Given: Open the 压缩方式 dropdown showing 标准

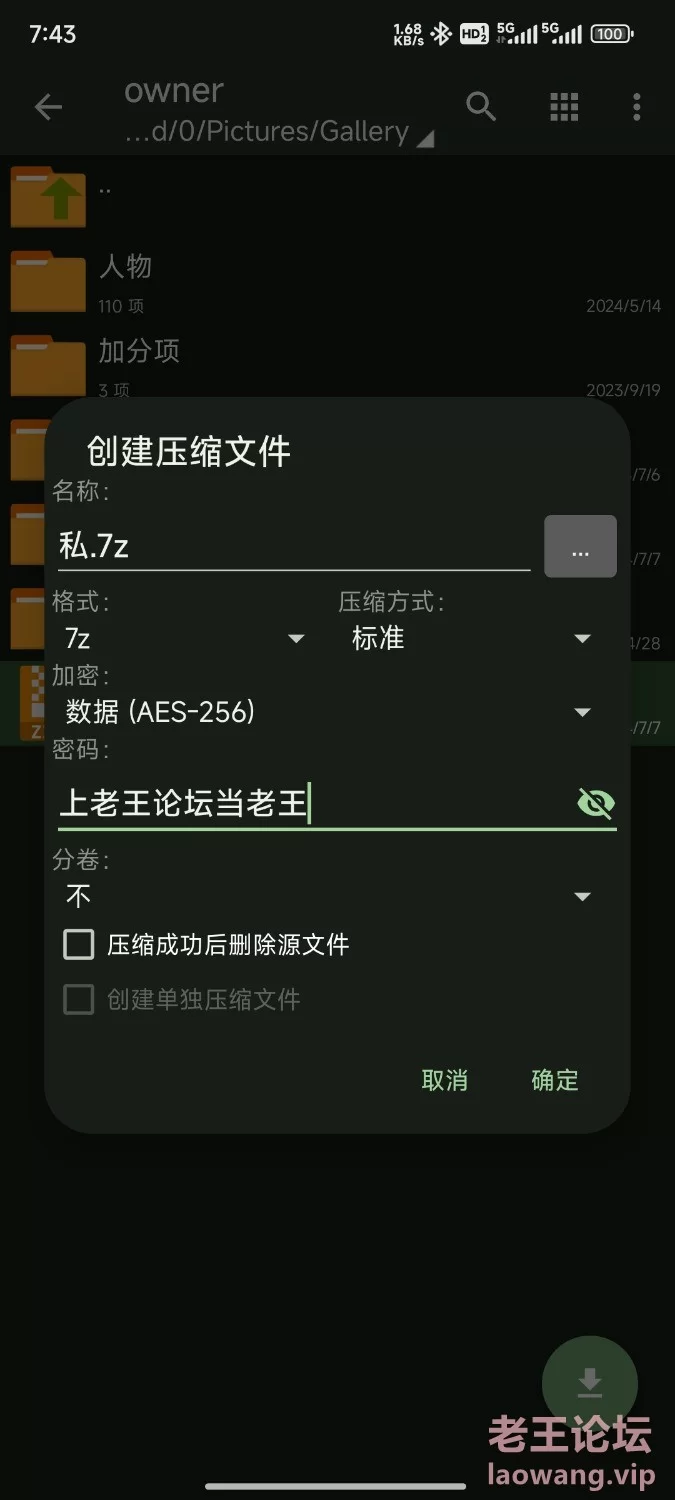Looking at the screenshot, I should 470,638.
